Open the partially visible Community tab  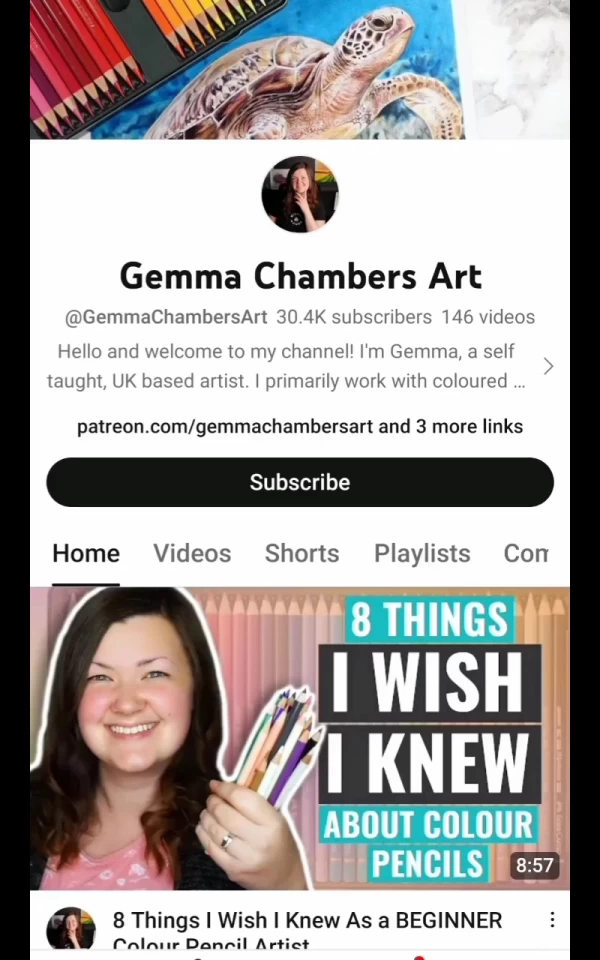[x=526, y=553]
